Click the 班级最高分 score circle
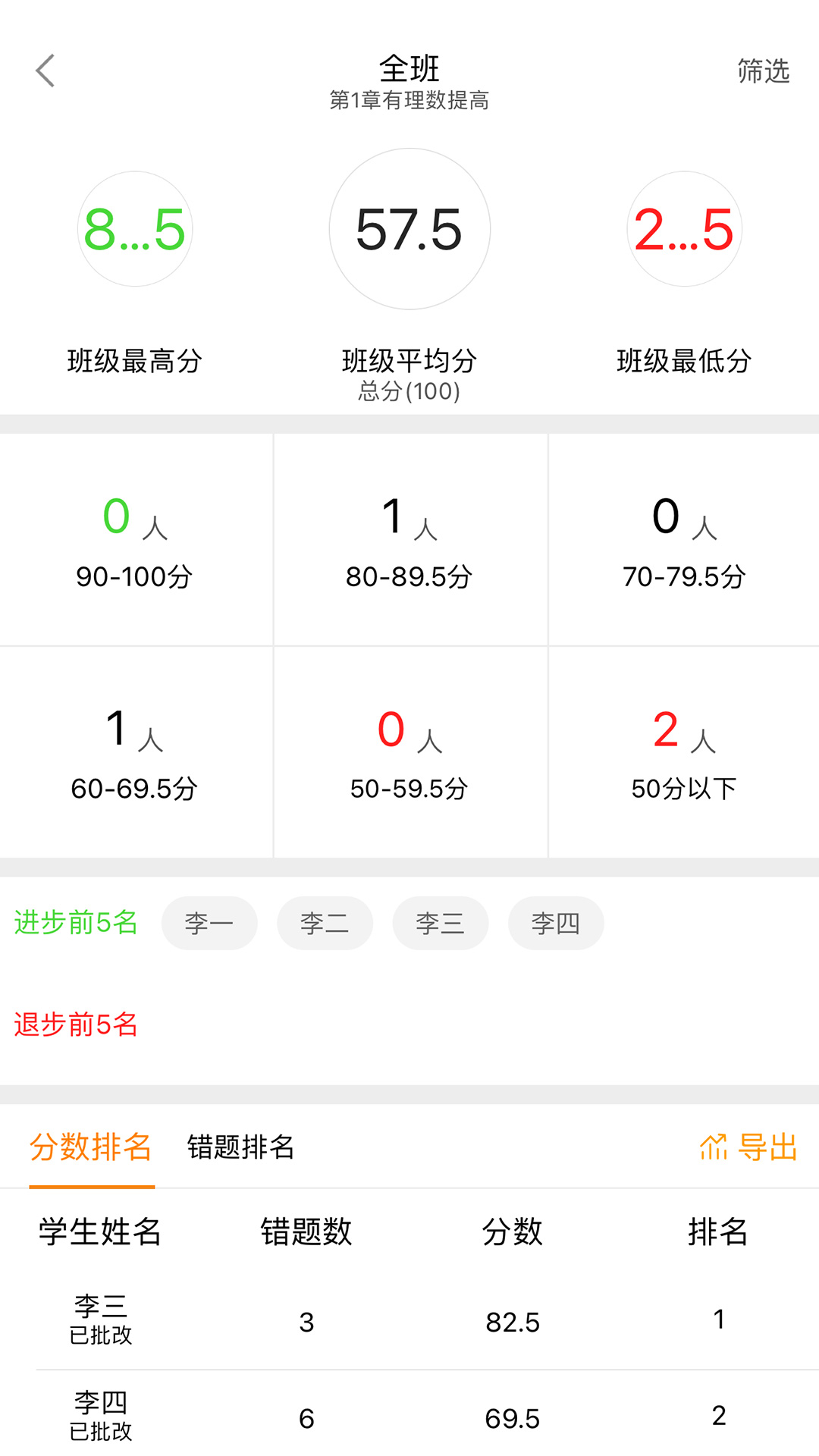This screenshot has height=1456, width=819. [x=135, y=227]
